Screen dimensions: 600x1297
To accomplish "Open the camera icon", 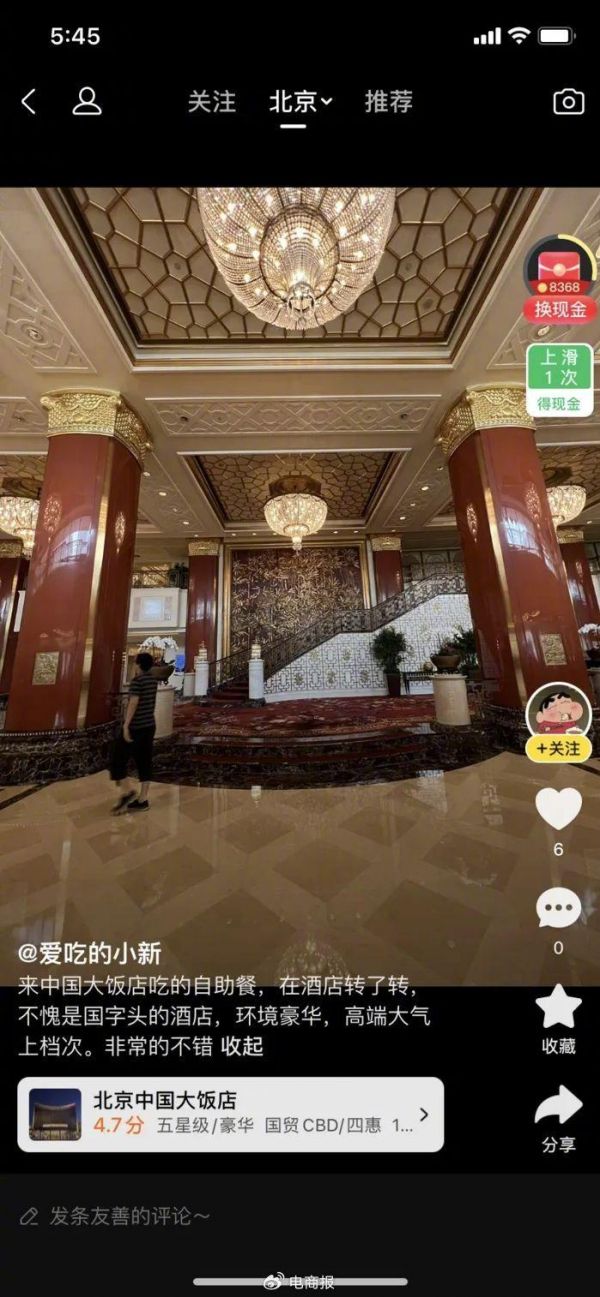I will pyautogui.click(x=568, y=101).
